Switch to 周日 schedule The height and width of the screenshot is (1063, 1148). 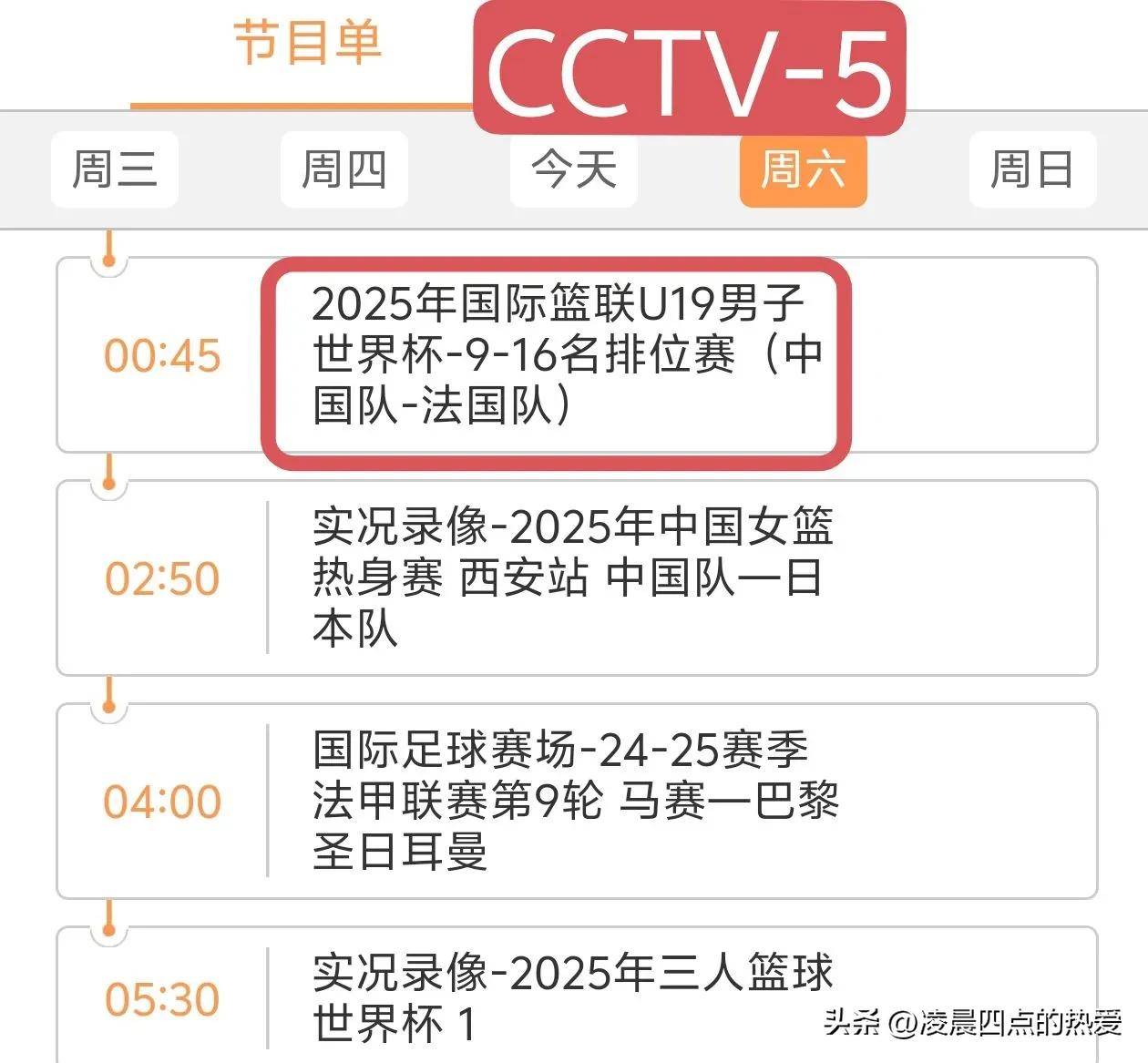click(1032, 169)
